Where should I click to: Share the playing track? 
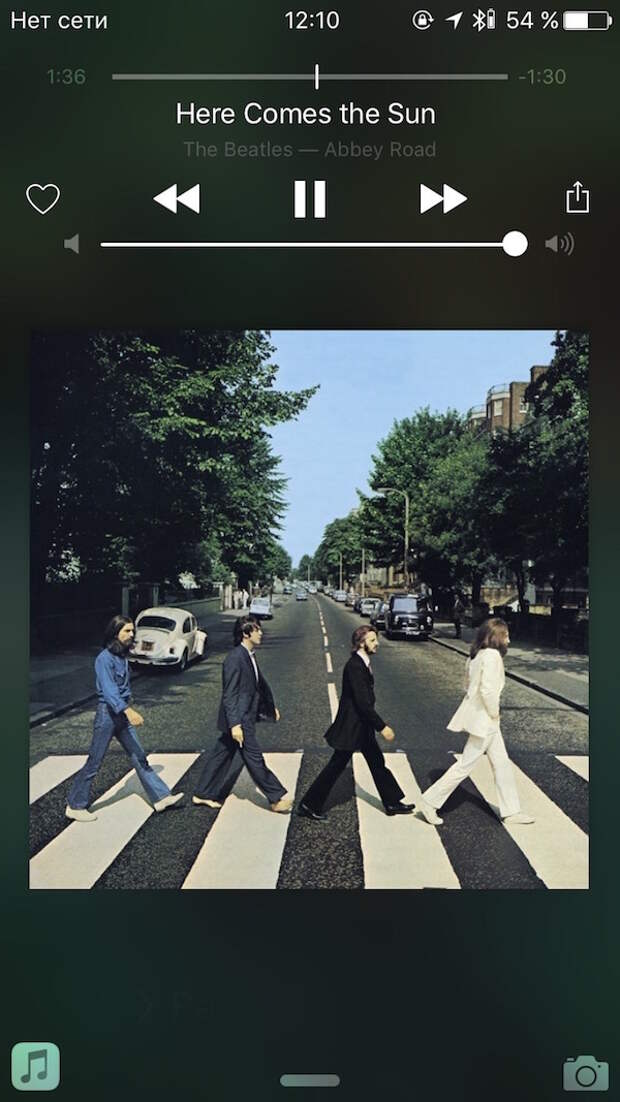[577, 197]
